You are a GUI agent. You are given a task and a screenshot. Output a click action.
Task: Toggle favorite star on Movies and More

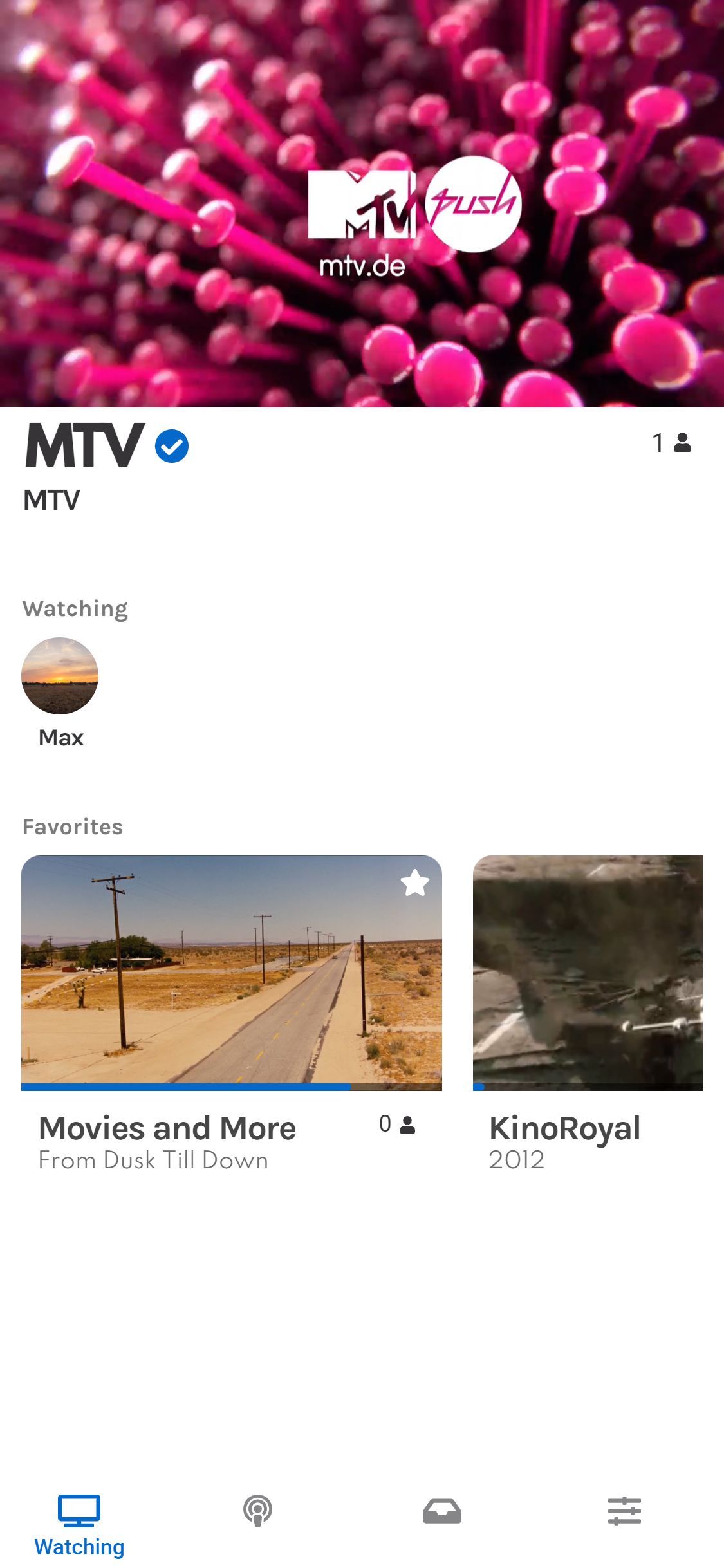415,883
